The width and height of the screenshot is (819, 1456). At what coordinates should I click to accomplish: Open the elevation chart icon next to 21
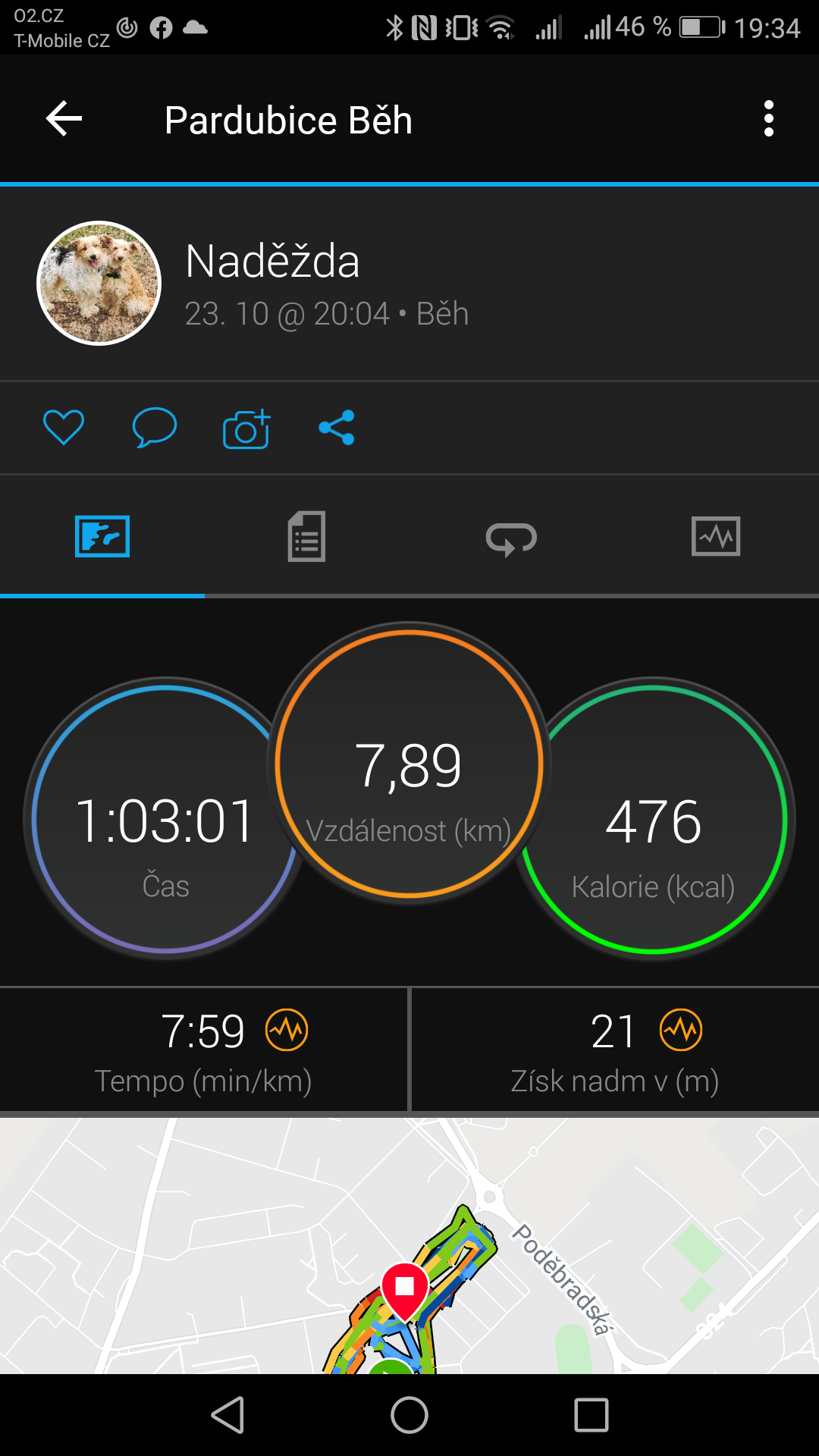click(681, 1030)
